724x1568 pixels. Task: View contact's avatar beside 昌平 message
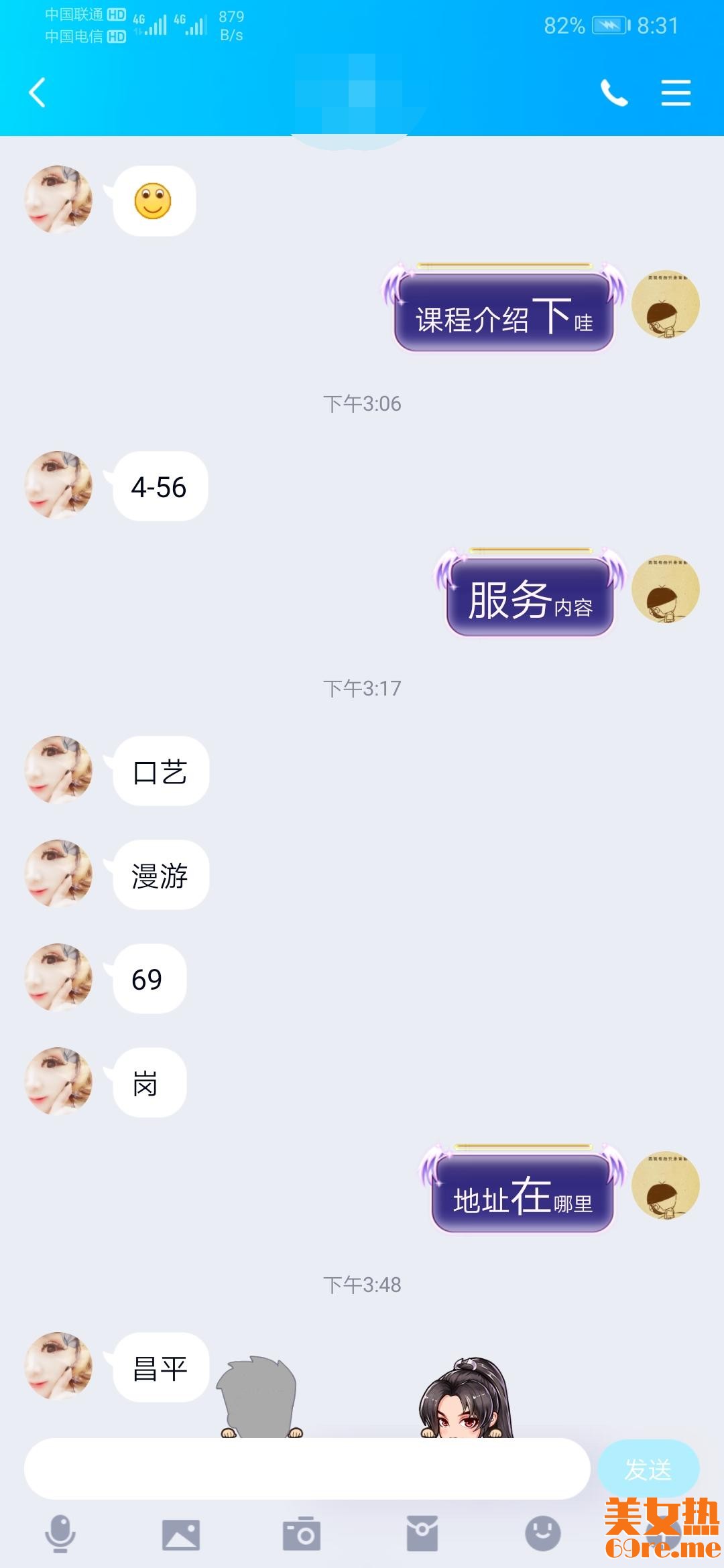(58, 1366)
